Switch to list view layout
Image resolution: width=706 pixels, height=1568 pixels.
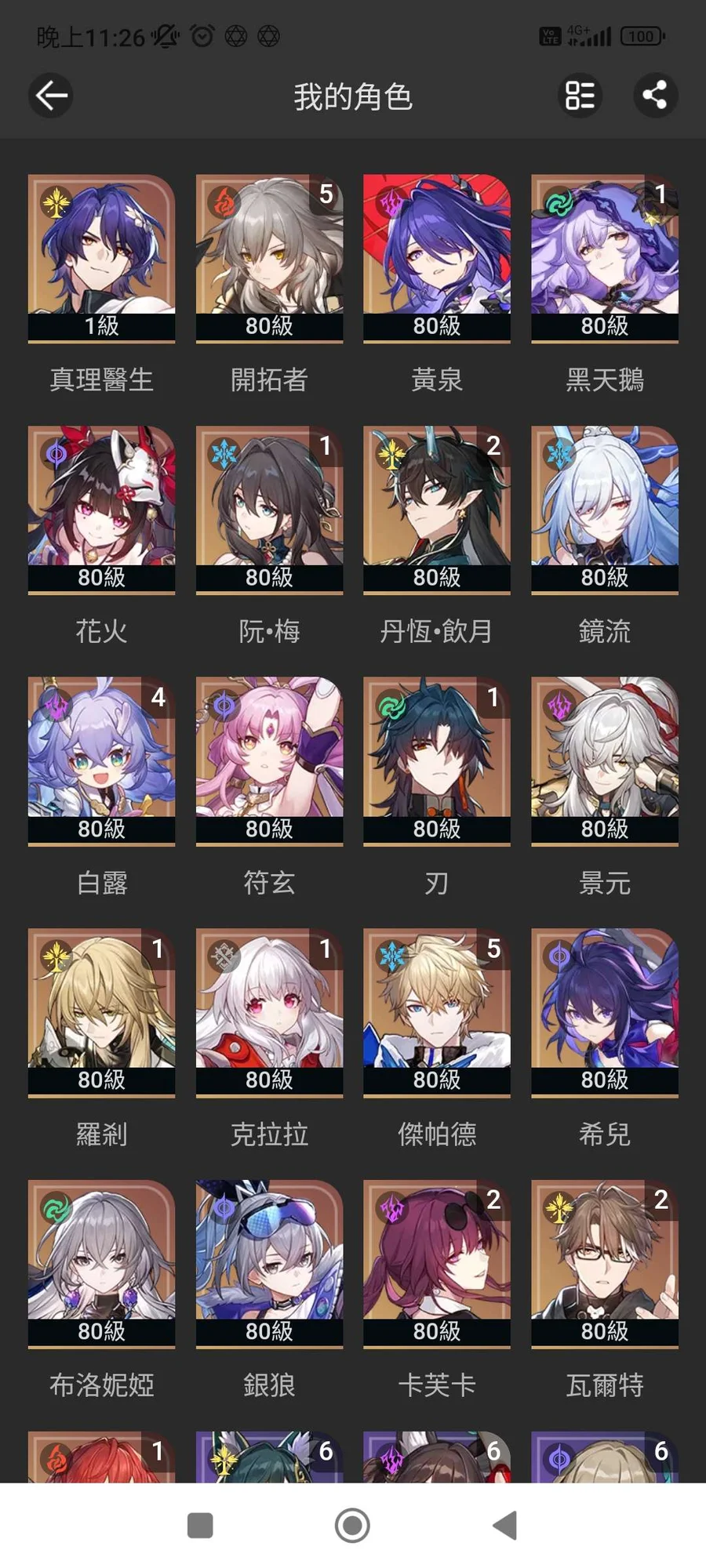(x=580, y=96)
